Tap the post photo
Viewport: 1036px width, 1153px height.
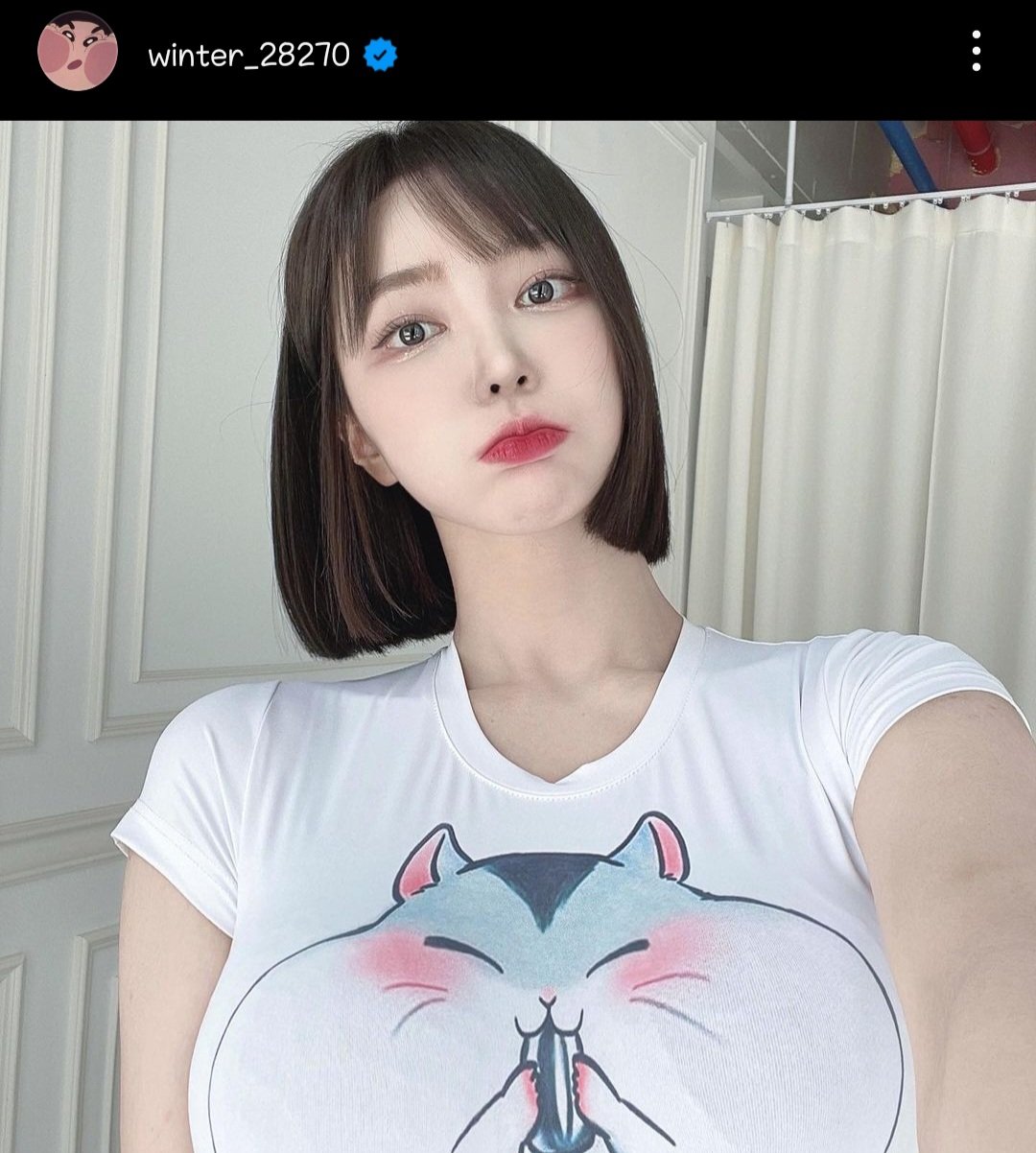pyautogui.click(x=518, y=633)
